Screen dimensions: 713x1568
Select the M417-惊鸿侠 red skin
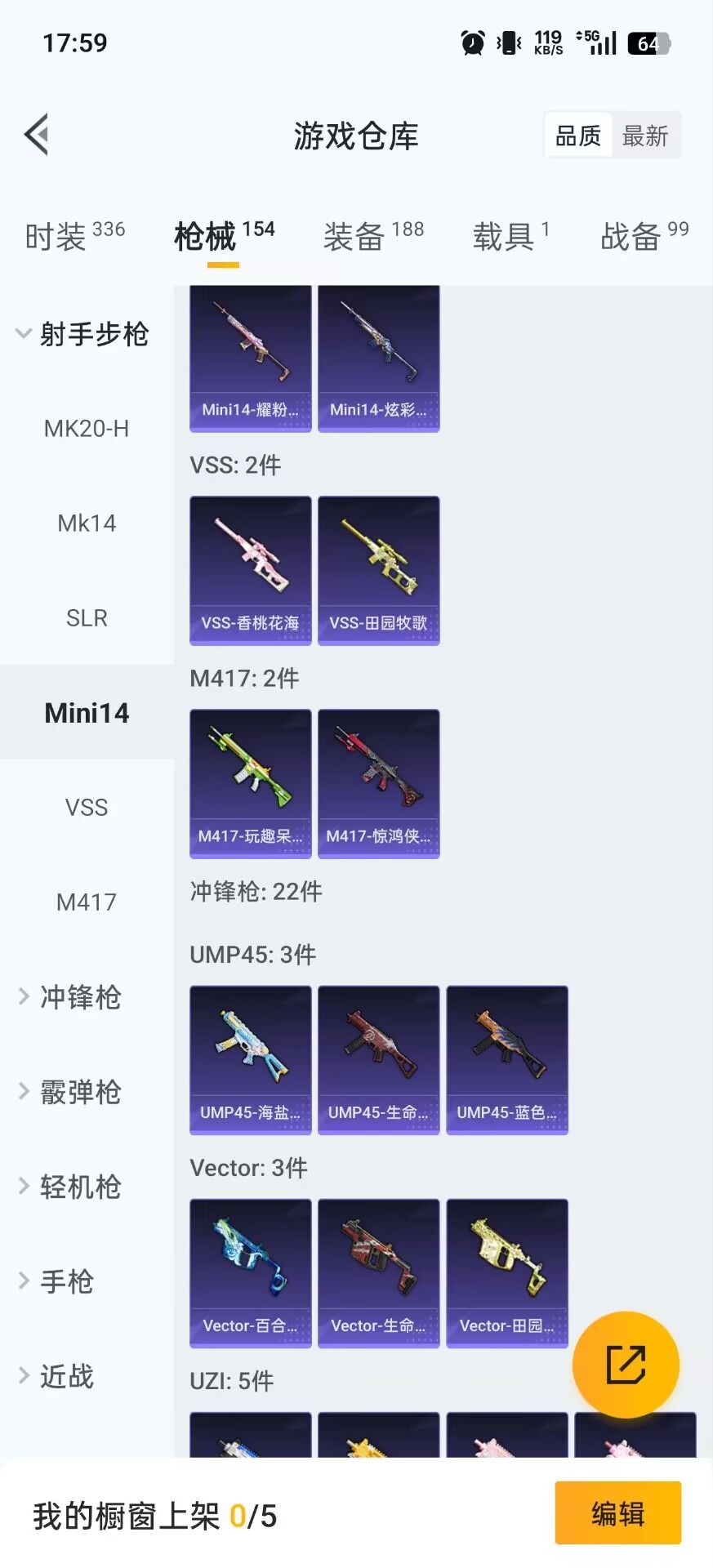coord(378,782)
